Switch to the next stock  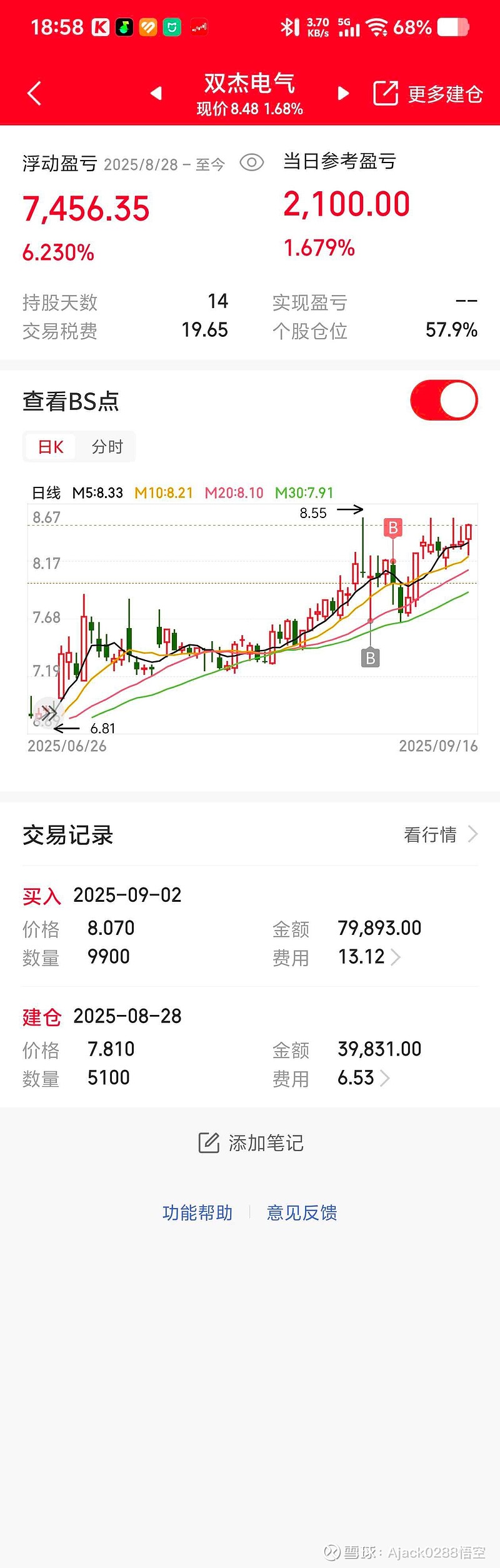point(343,94)
